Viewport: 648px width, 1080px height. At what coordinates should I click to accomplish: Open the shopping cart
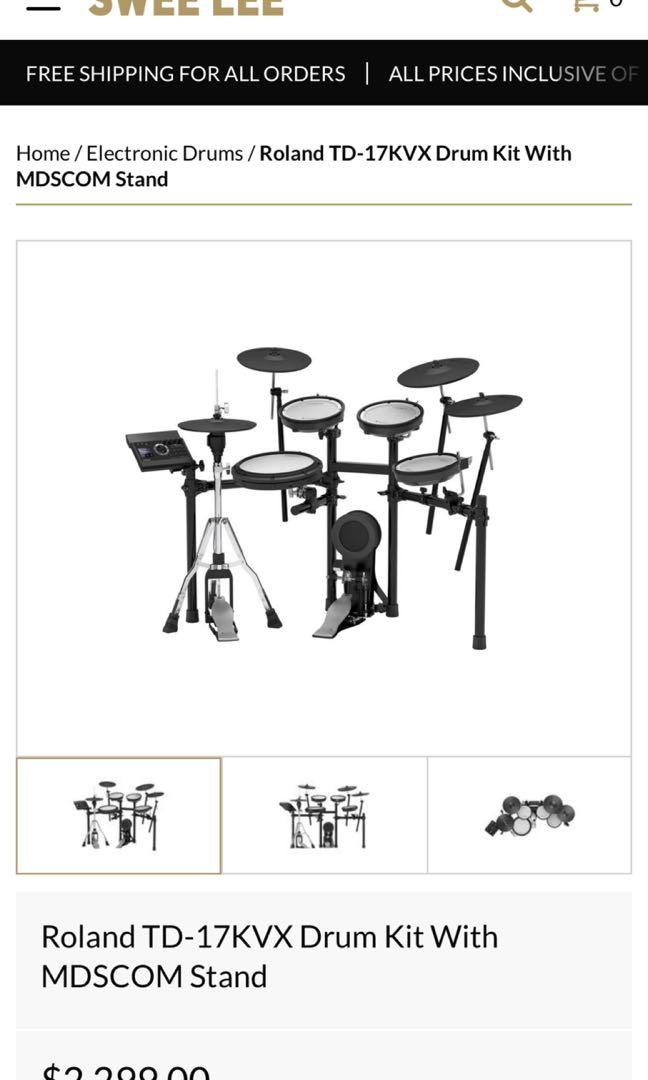(586, 4)
